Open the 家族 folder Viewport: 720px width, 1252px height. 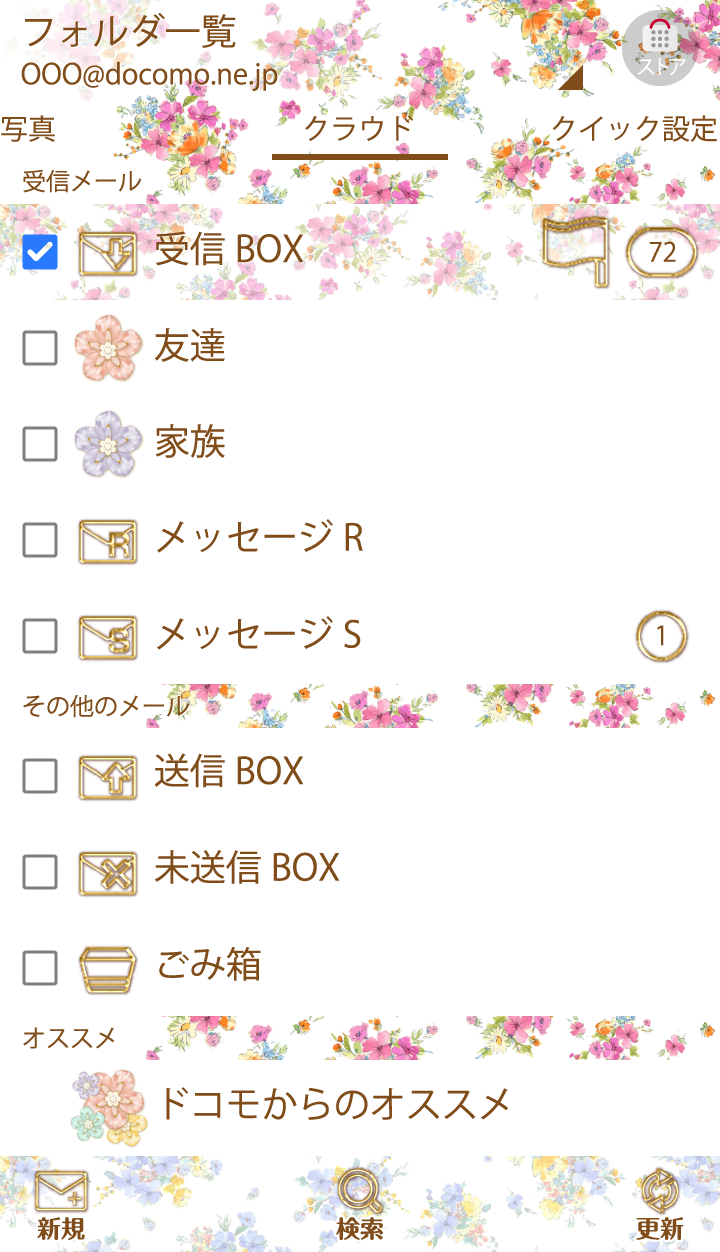pos(190,442)
